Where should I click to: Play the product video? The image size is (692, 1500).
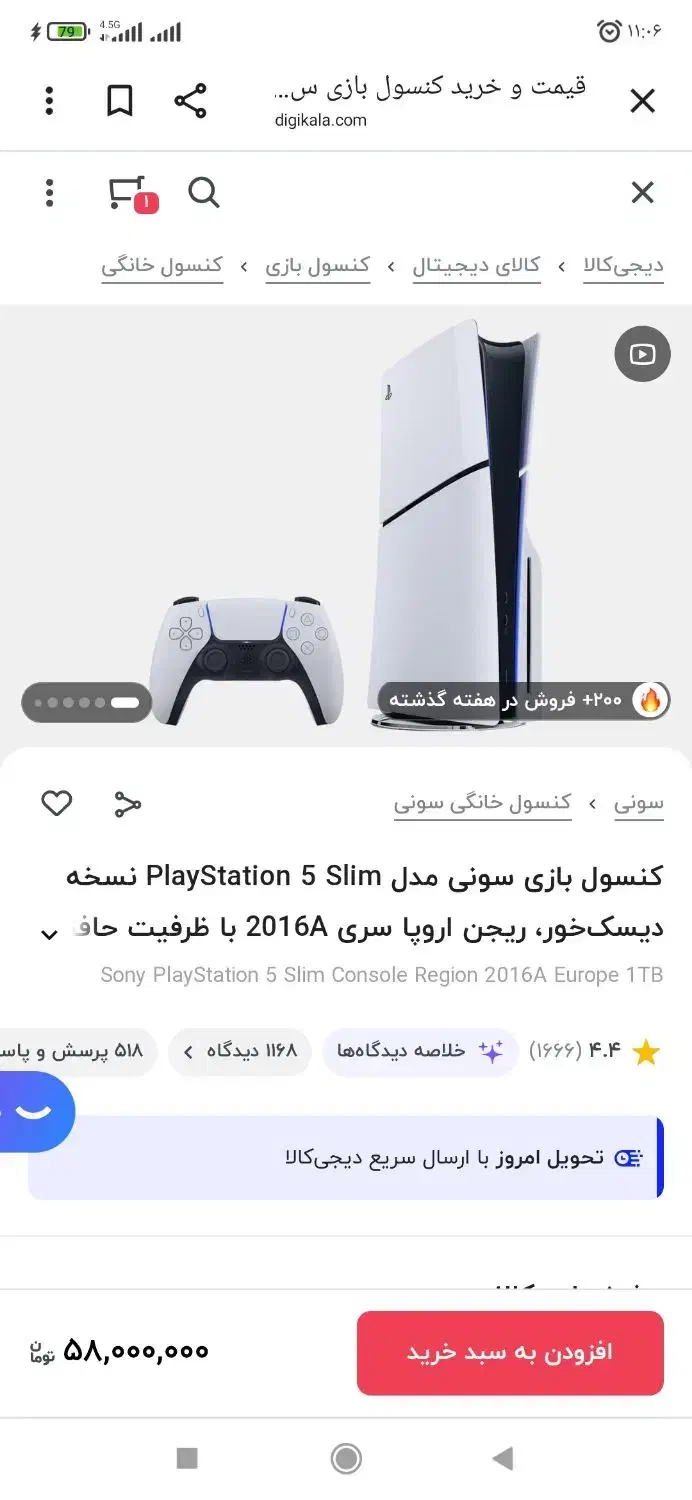pos(642,353)
